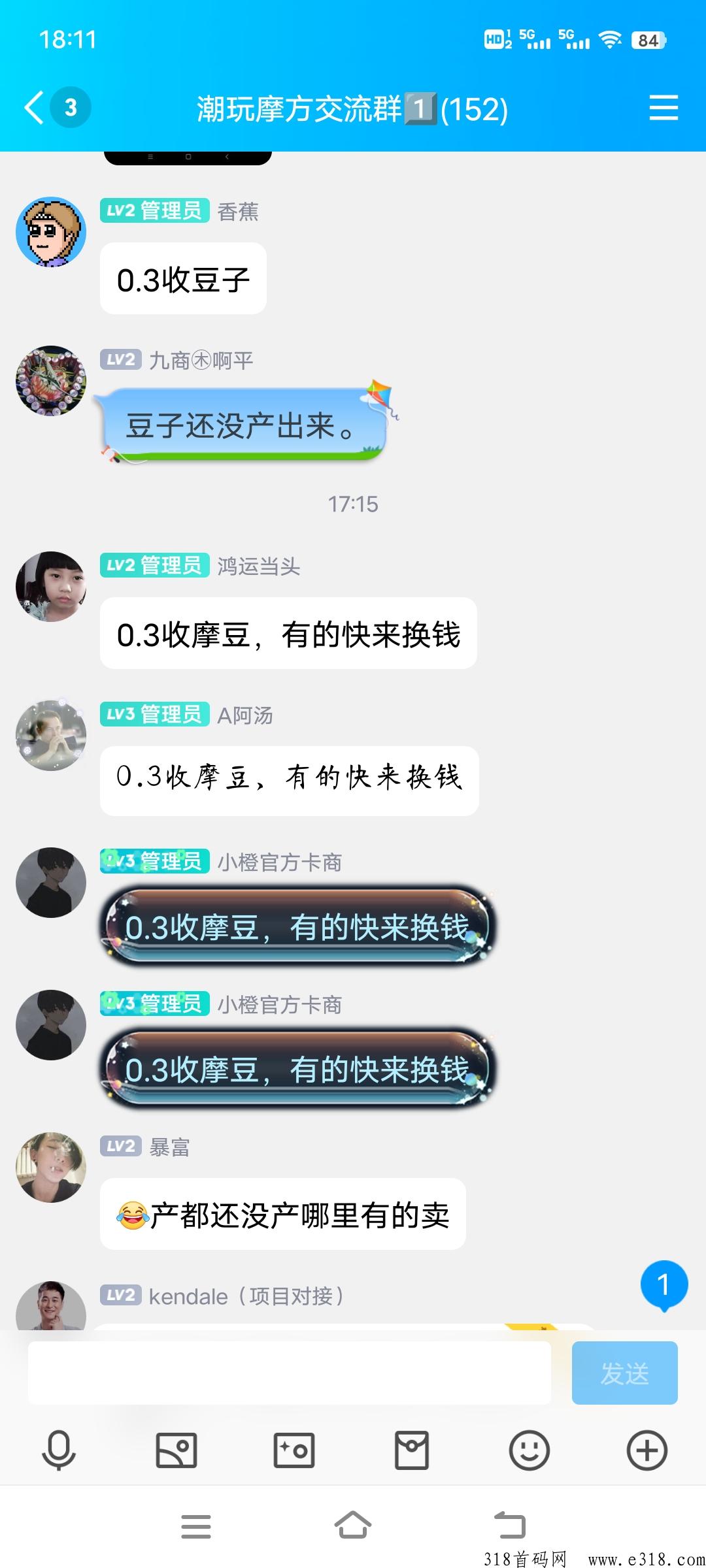Open the emoji panel

tap(529, 1450)
